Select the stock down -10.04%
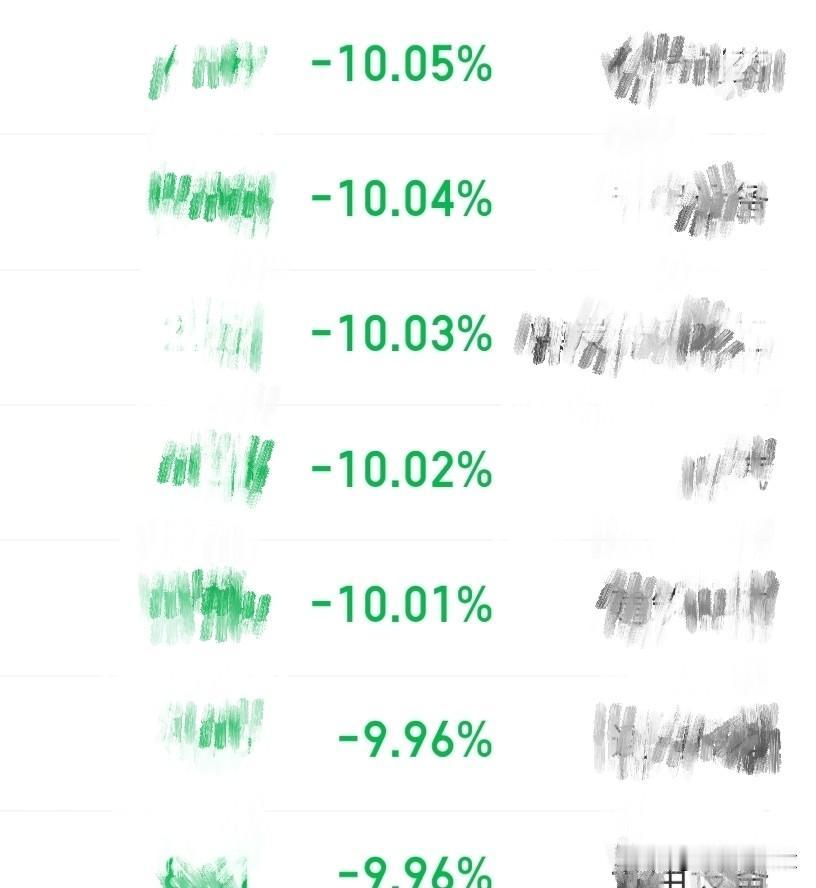This screenshot has height=888, width=816. pyautogui.click(x=402, y=200)
